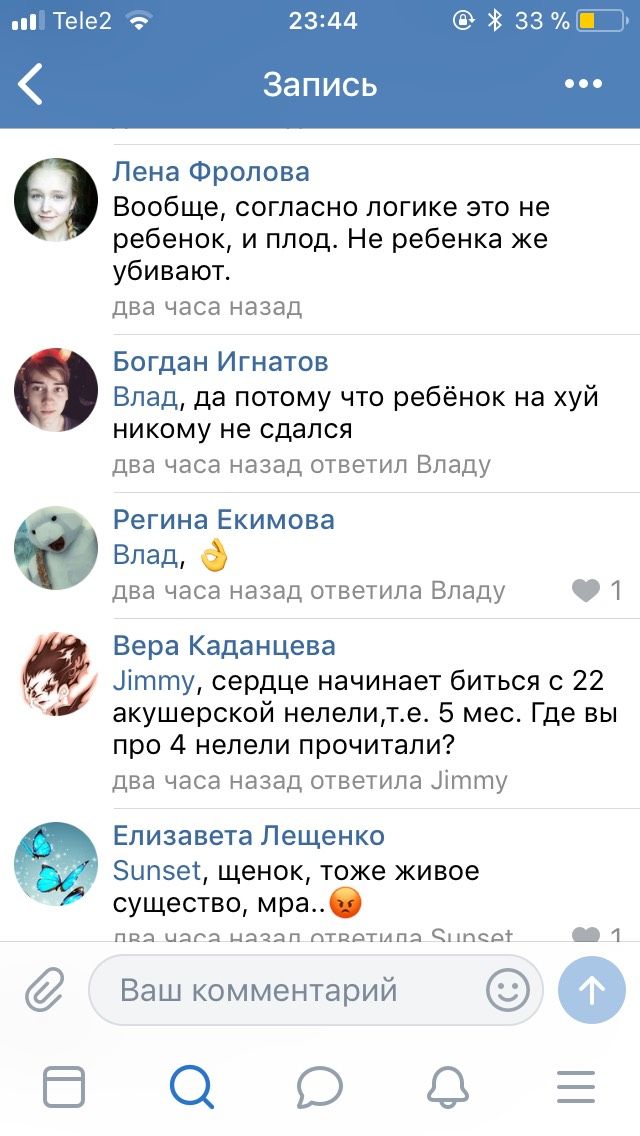Open the notifications bell tab
The height and width of the screenshot is (1136, 640).
(448, 1086)
